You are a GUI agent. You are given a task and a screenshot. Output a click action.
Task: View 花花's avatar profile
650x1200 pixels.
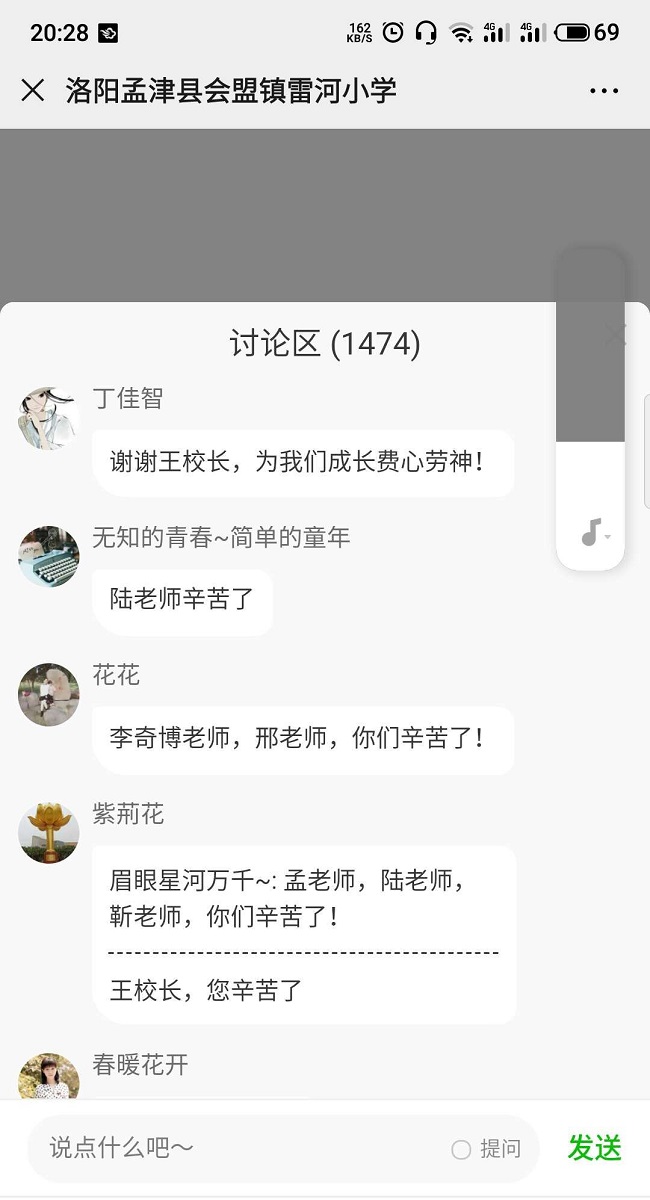(x=48, y=695)
